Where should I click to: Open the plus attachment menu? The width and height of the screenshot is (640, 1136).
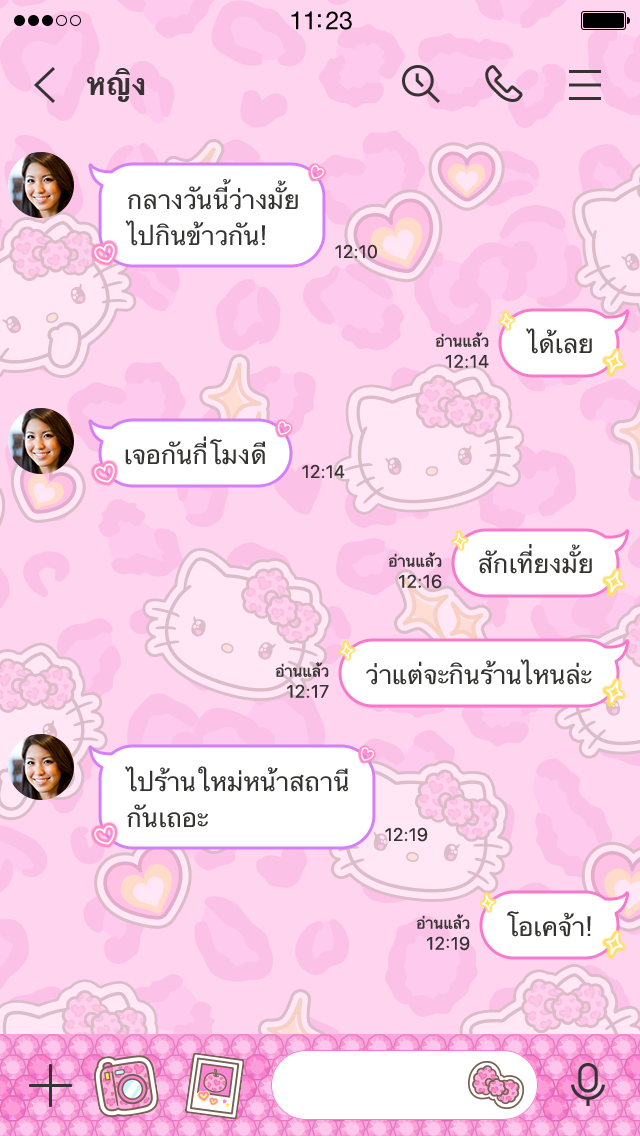tap(50, 1085)
